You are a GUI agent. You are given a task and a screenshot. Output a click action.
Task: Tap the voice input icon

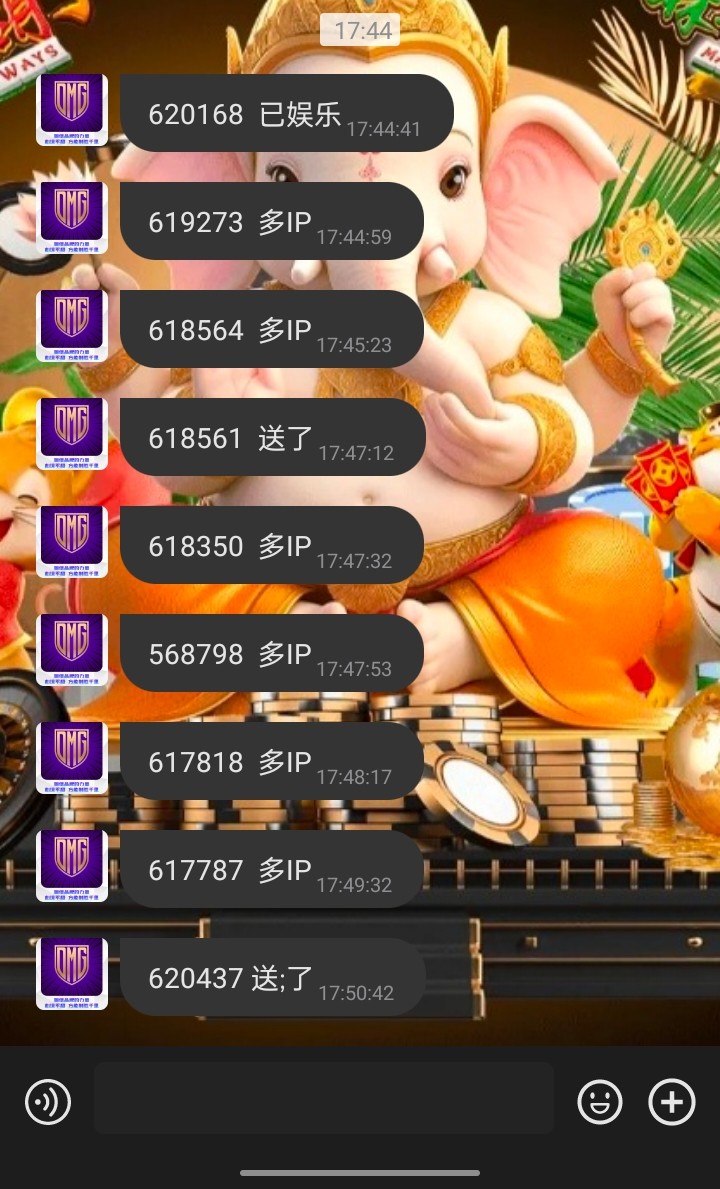pos(48,1102)
